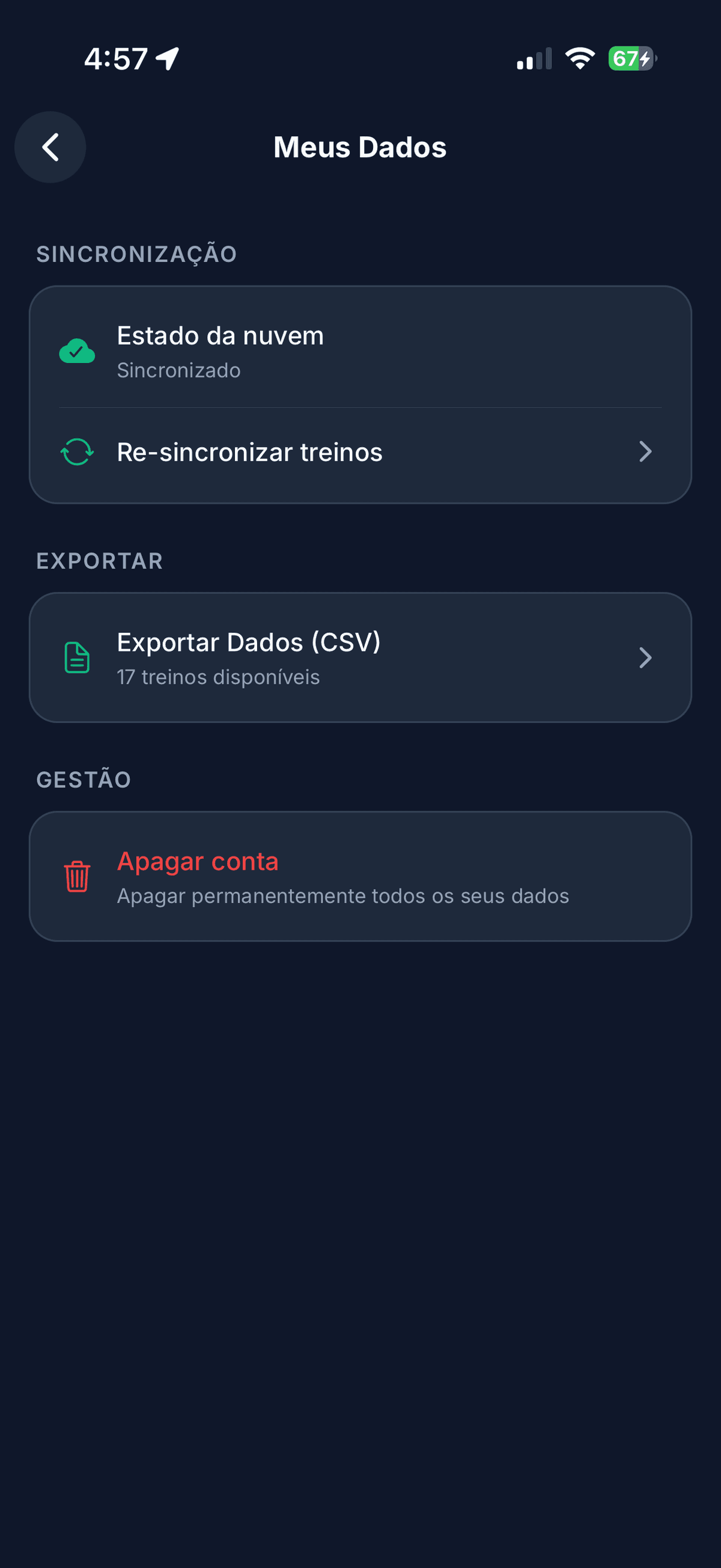Screen dimensions: 721x1568
Task: Tap the chevron next to 17 treinos disponíveis
Action: point(645,657)
